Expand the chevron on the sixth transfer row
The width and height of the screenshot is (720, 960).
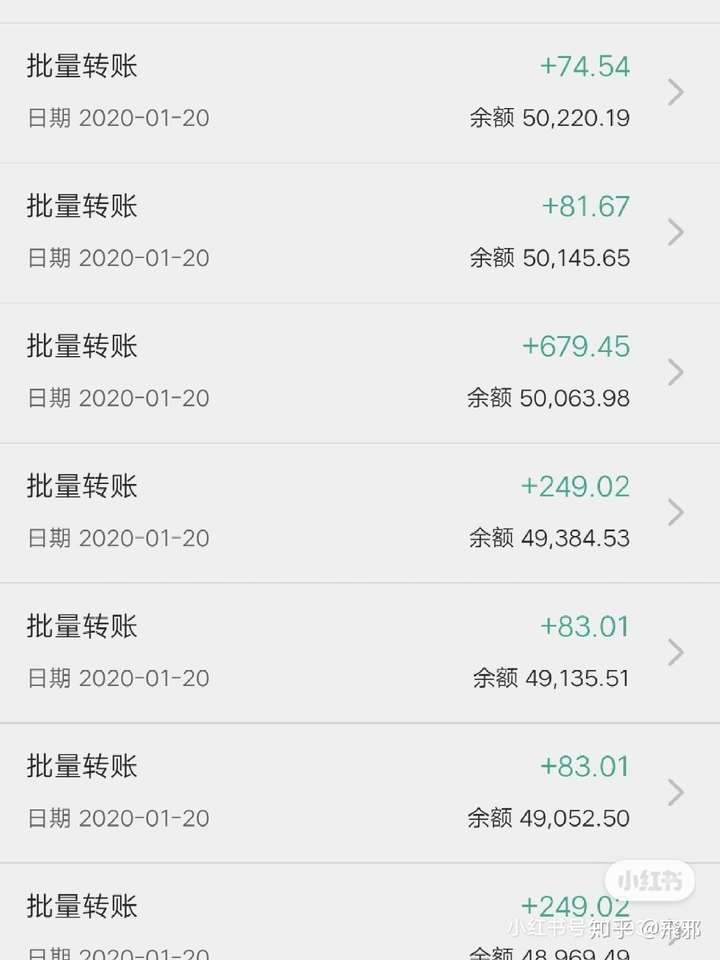[674, 792]
